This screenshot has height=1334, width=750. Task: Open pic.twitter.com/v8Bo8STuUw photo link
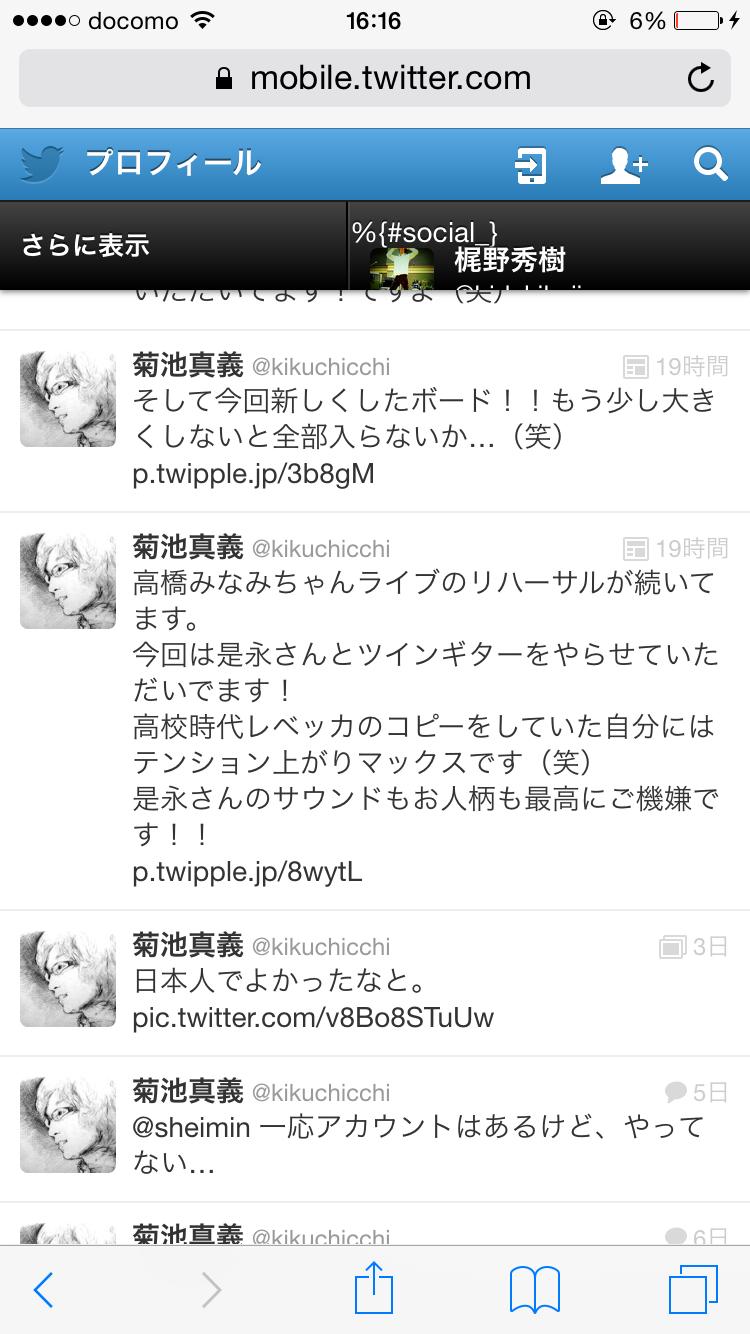click(x=313, y=1017)
